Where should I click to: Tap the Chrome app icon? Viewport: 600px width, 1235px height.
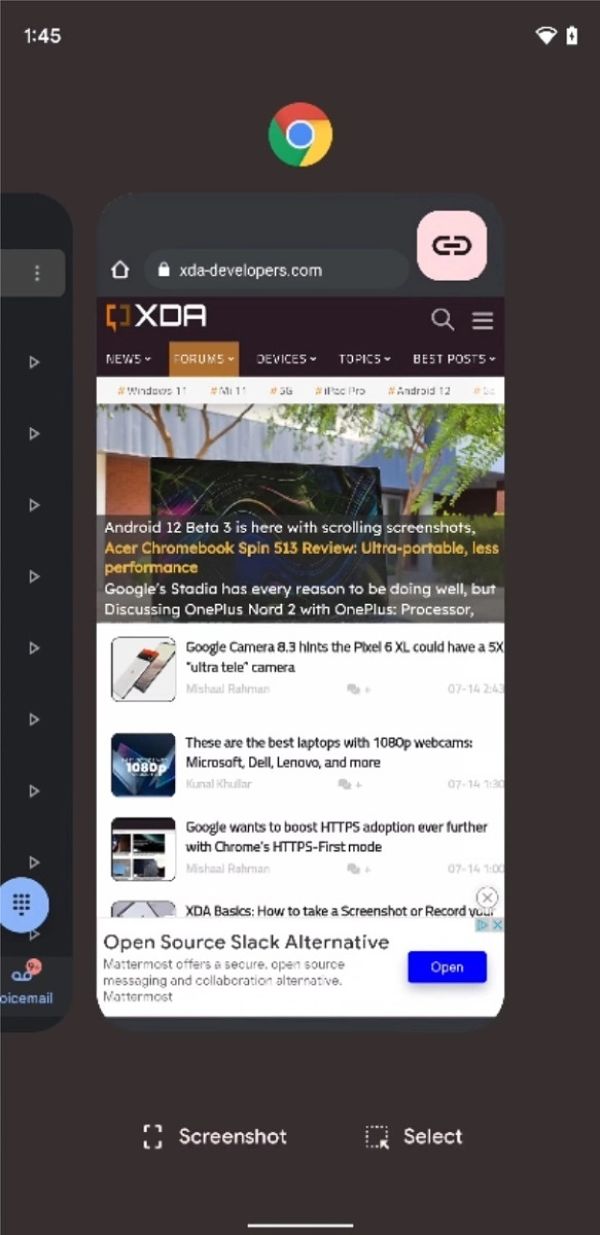(300, 135)
